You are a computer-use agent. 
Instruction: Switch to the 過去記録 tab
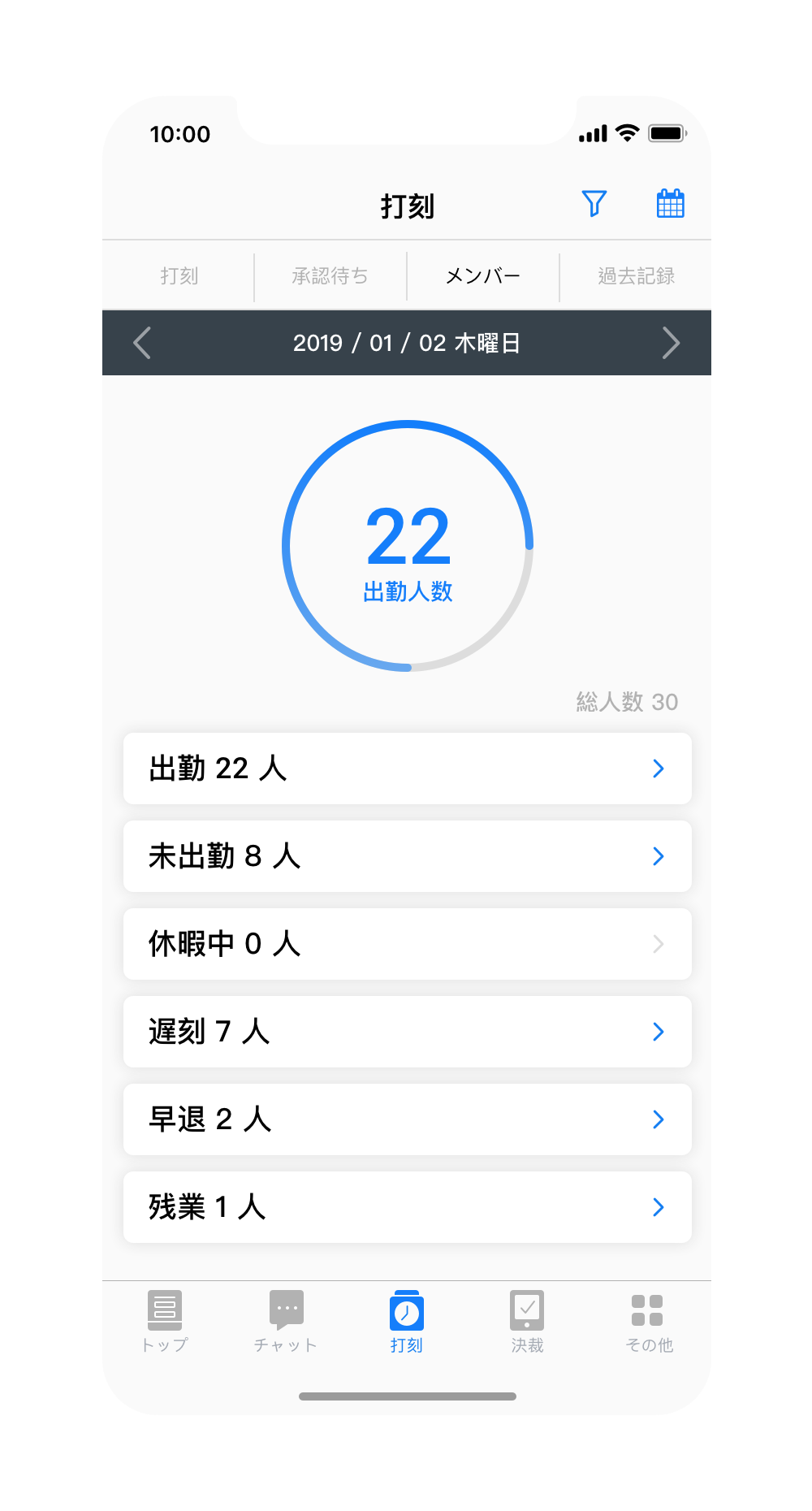point(636,276)
